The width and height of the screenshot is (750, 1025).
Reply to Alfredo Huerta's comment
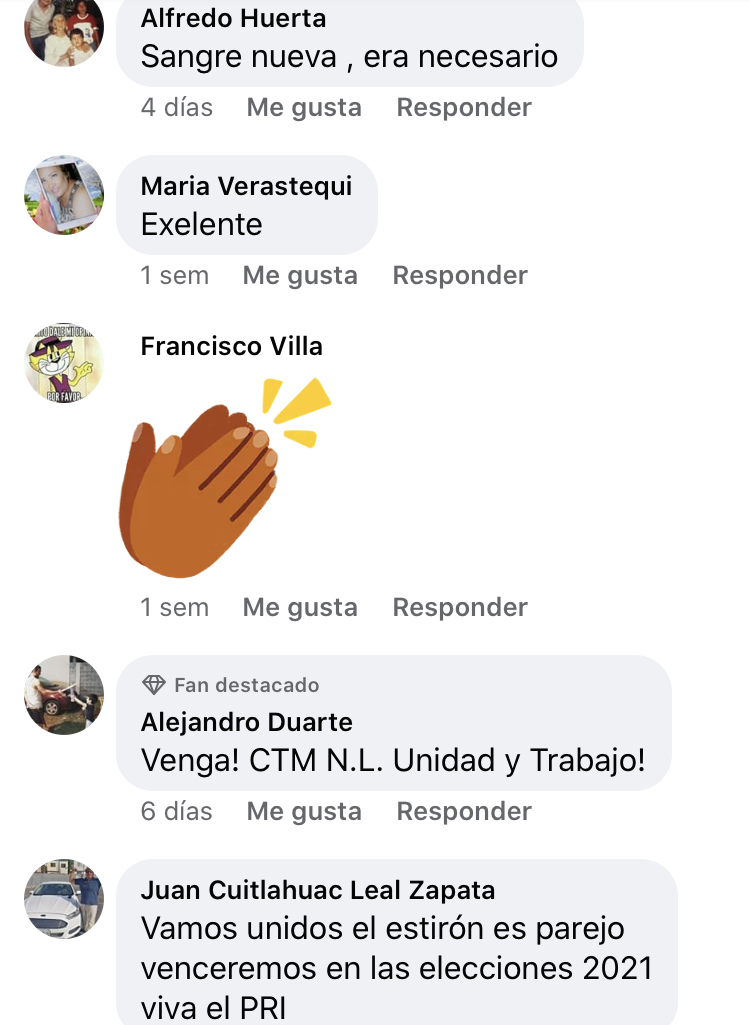464,108
